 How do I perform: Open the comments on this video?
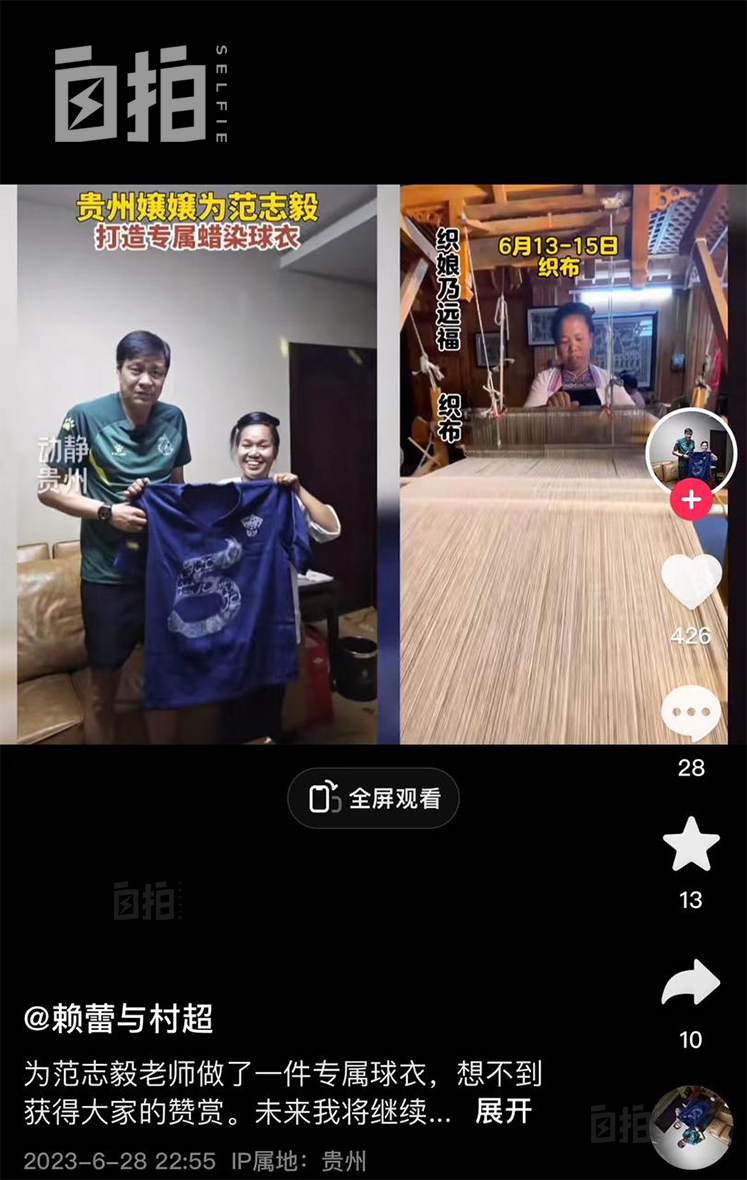[691, 714]
